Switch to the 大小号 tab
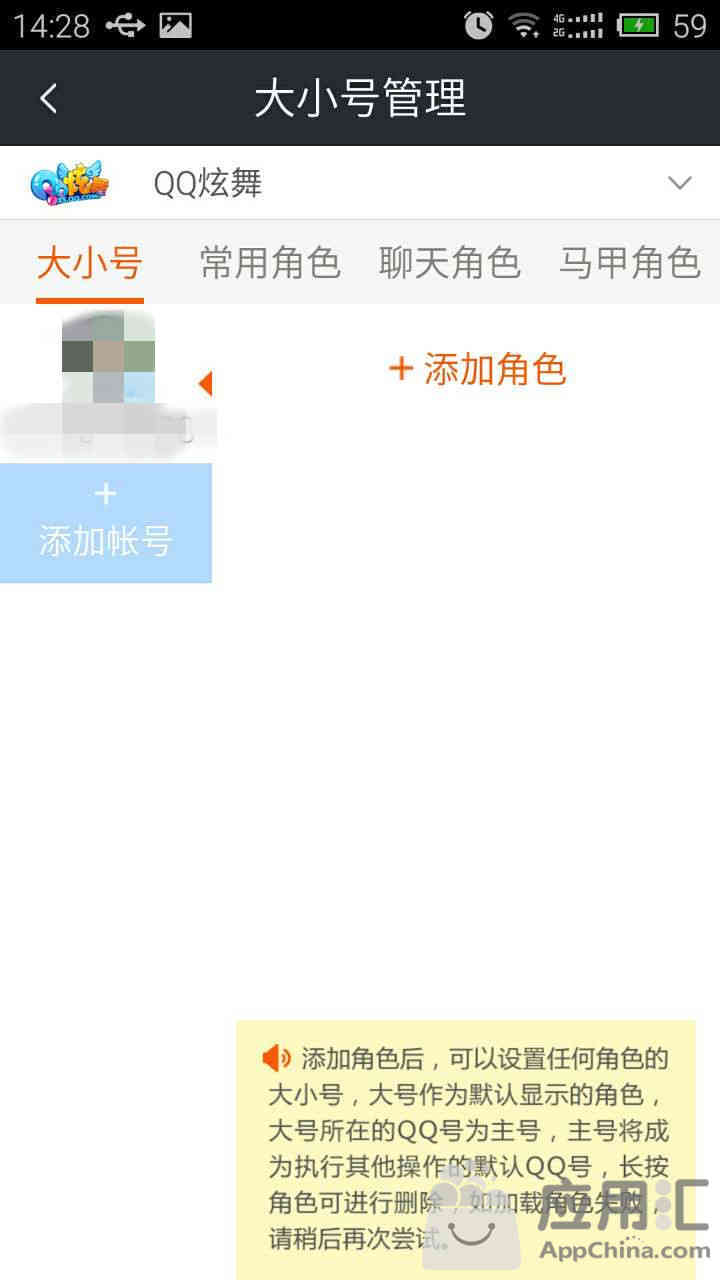 click(90, 264)
